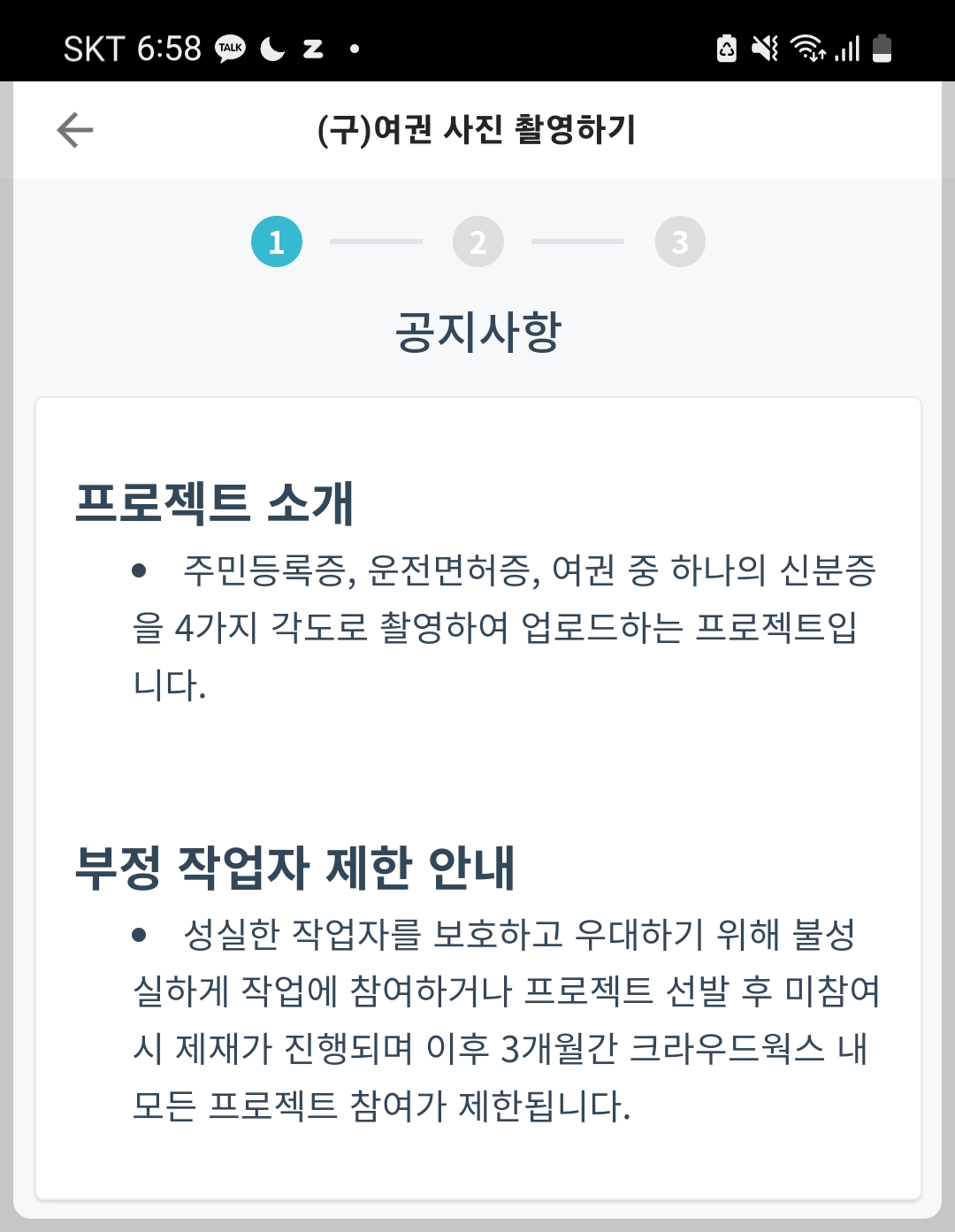Tap the back arrow to exit photo capture
955x1232 pixels.
click(74, 128)
